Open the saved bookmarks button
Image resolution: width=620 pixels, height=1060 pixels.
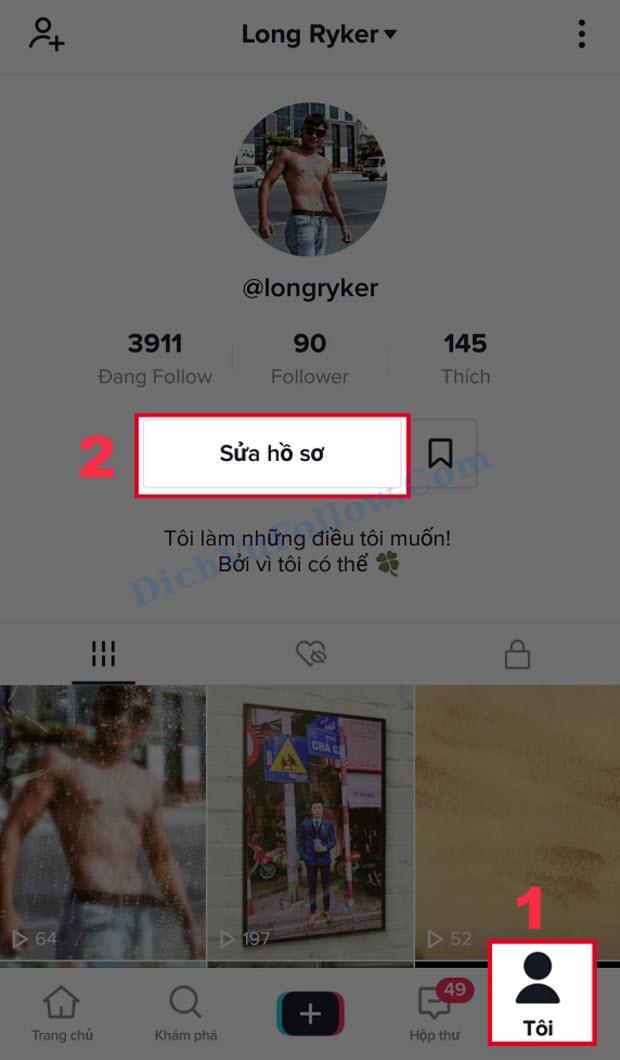point(441,454)
